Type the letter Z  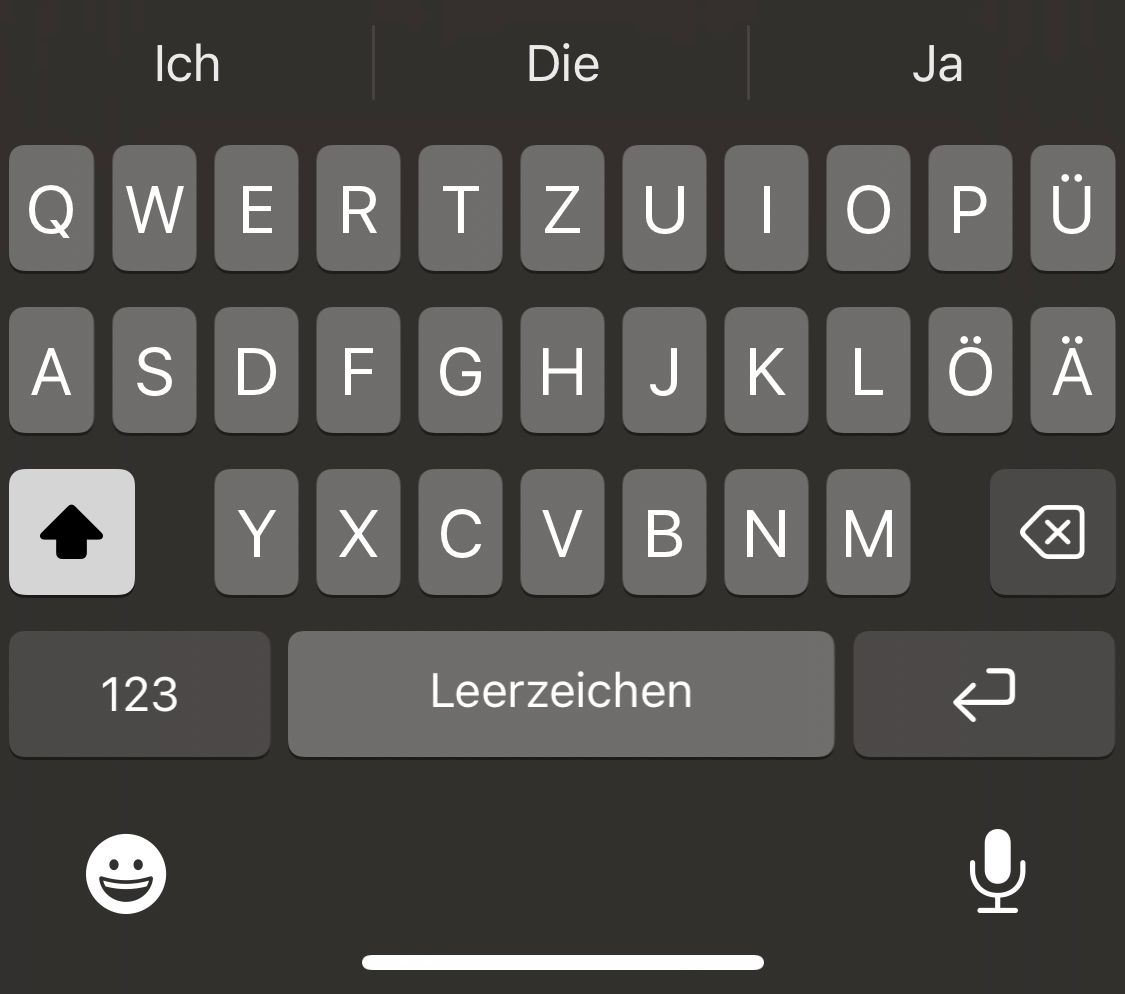(x=562, y=208)
